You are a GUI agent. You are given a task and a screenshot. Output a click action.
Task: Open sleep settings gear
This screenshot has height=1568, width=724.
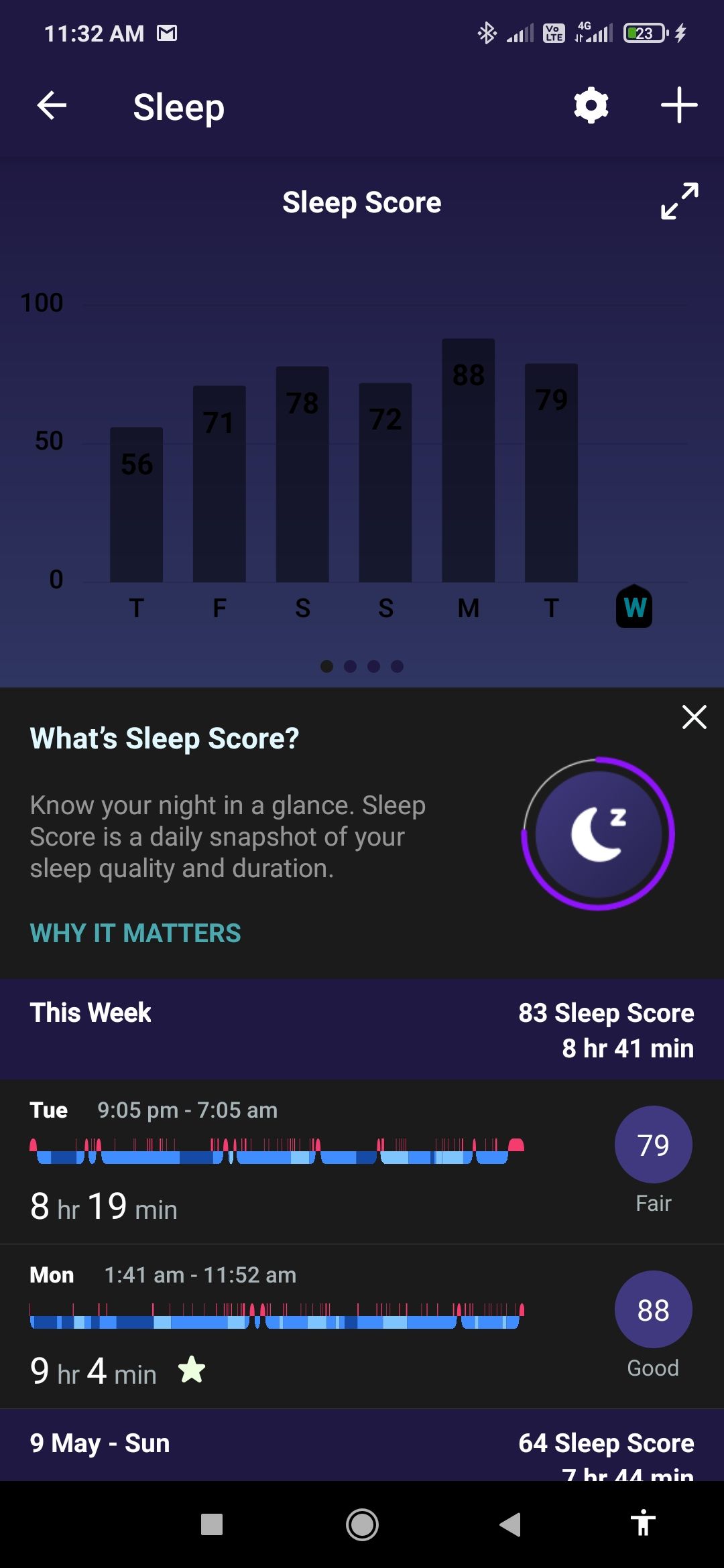[x=591, y=106]
